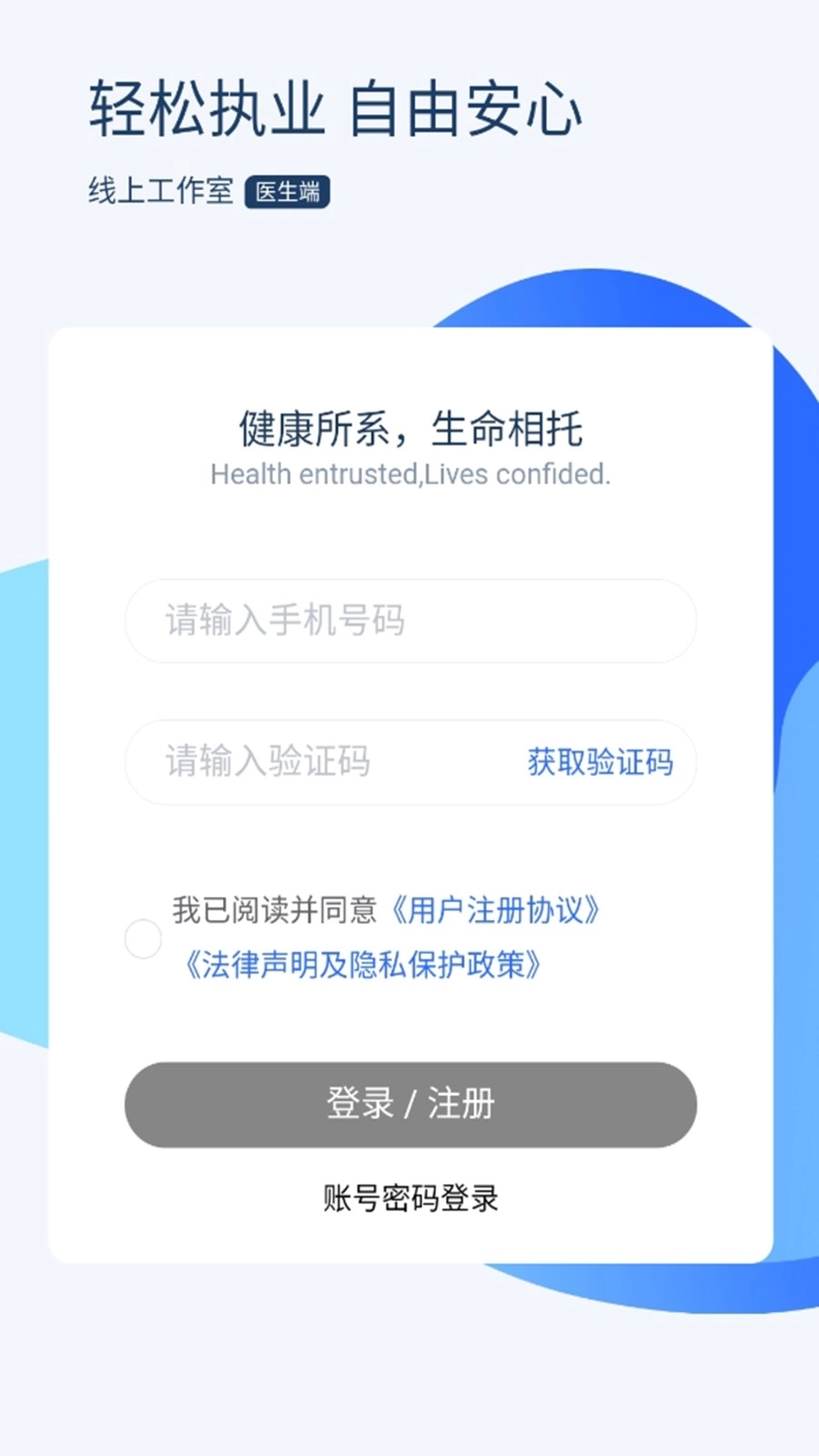
Task: Tap the phone number input field
Action: coord(410,621)
